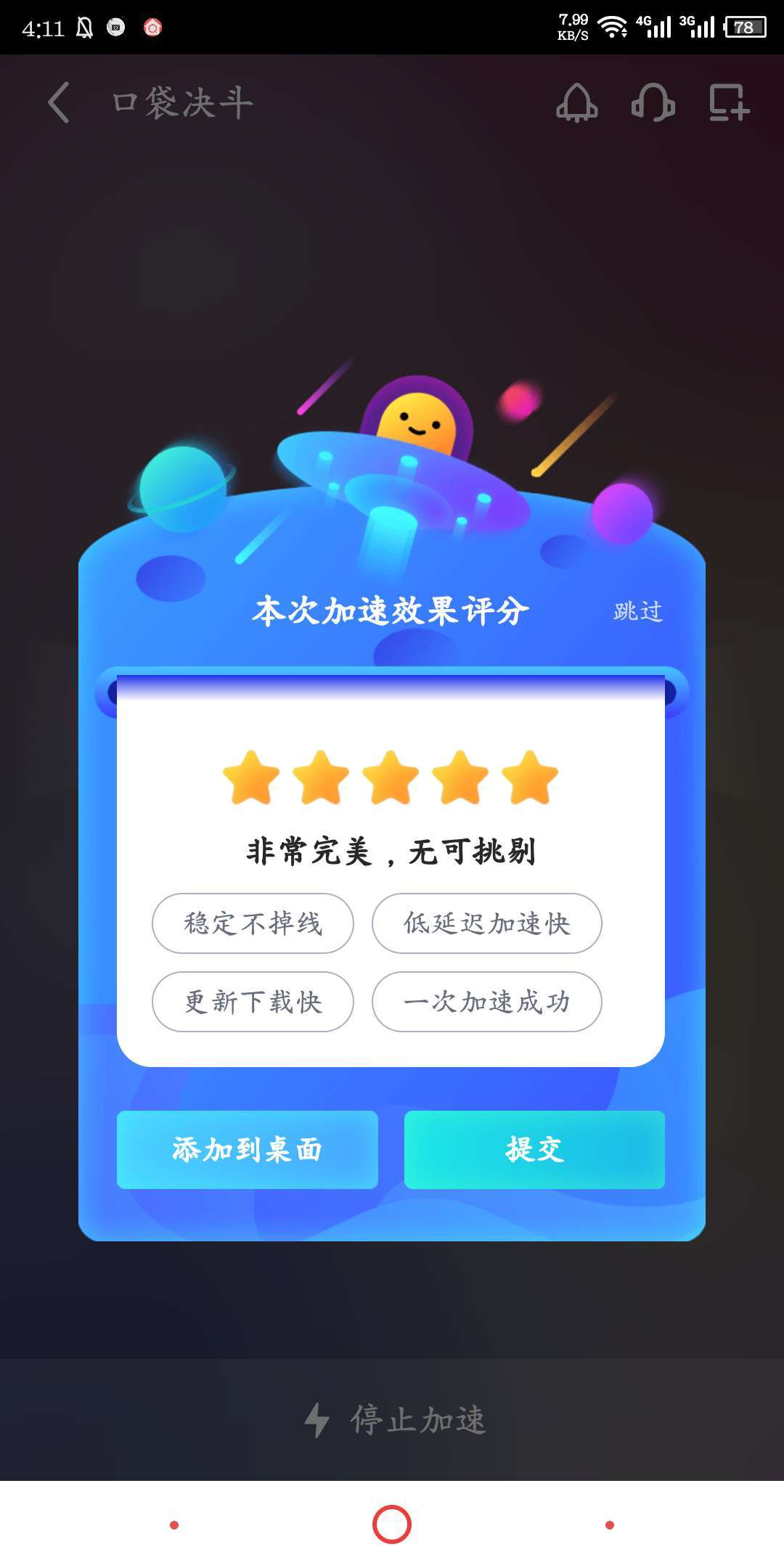Screen dimensions: 784x1568
Task: Submit the rating with 提交
Action: (x=534, y=1150)
